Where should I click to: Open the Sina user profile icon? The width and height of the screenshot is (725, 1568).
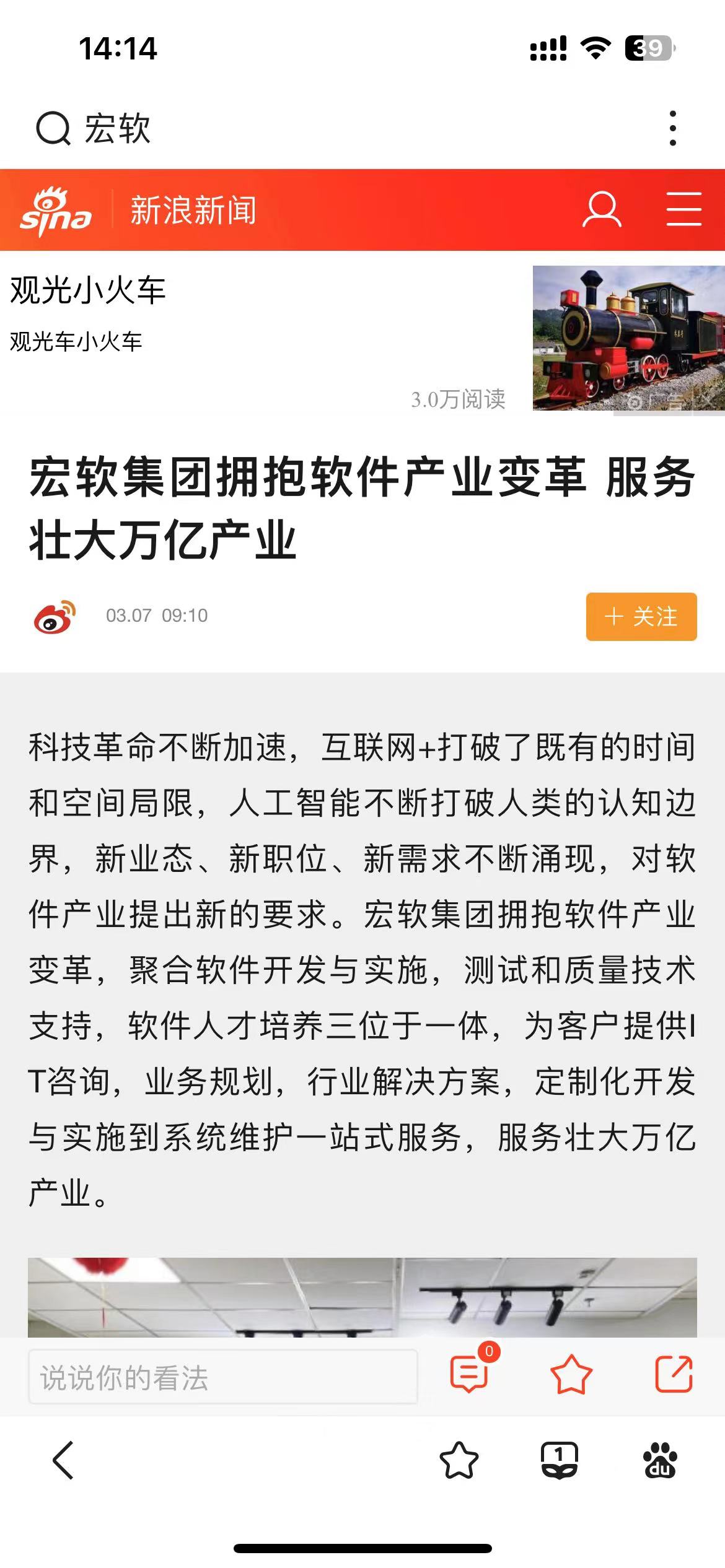coord(602,210)
